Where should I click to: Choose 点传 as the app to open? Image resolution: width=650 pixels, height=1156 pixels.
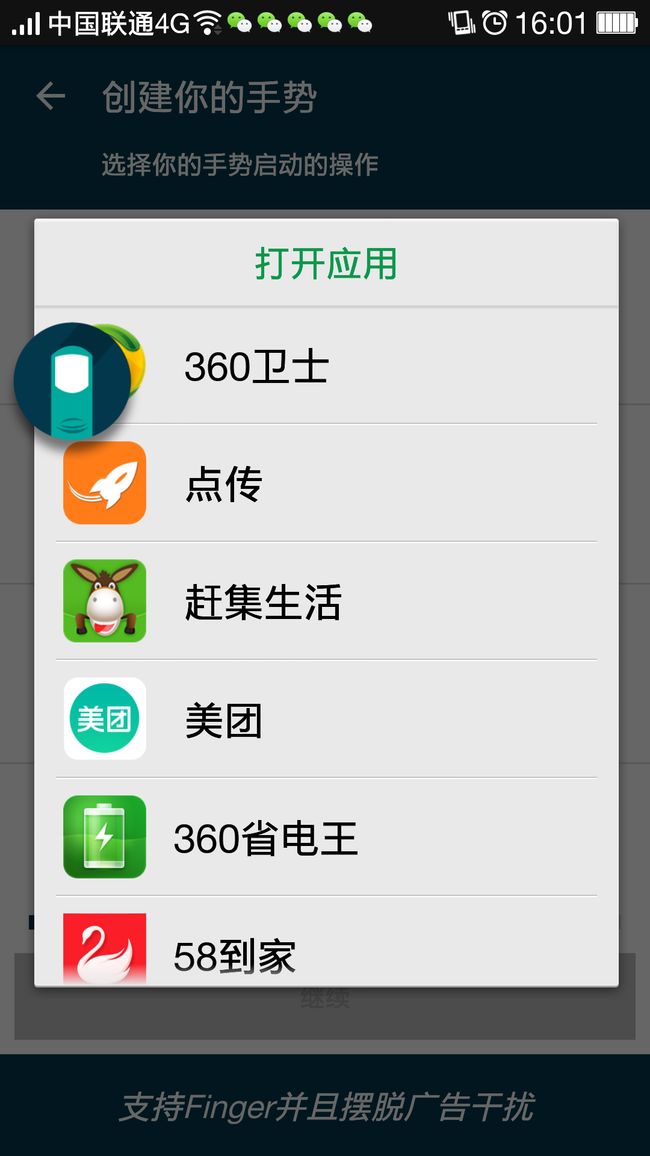click(x=326, y=483)
